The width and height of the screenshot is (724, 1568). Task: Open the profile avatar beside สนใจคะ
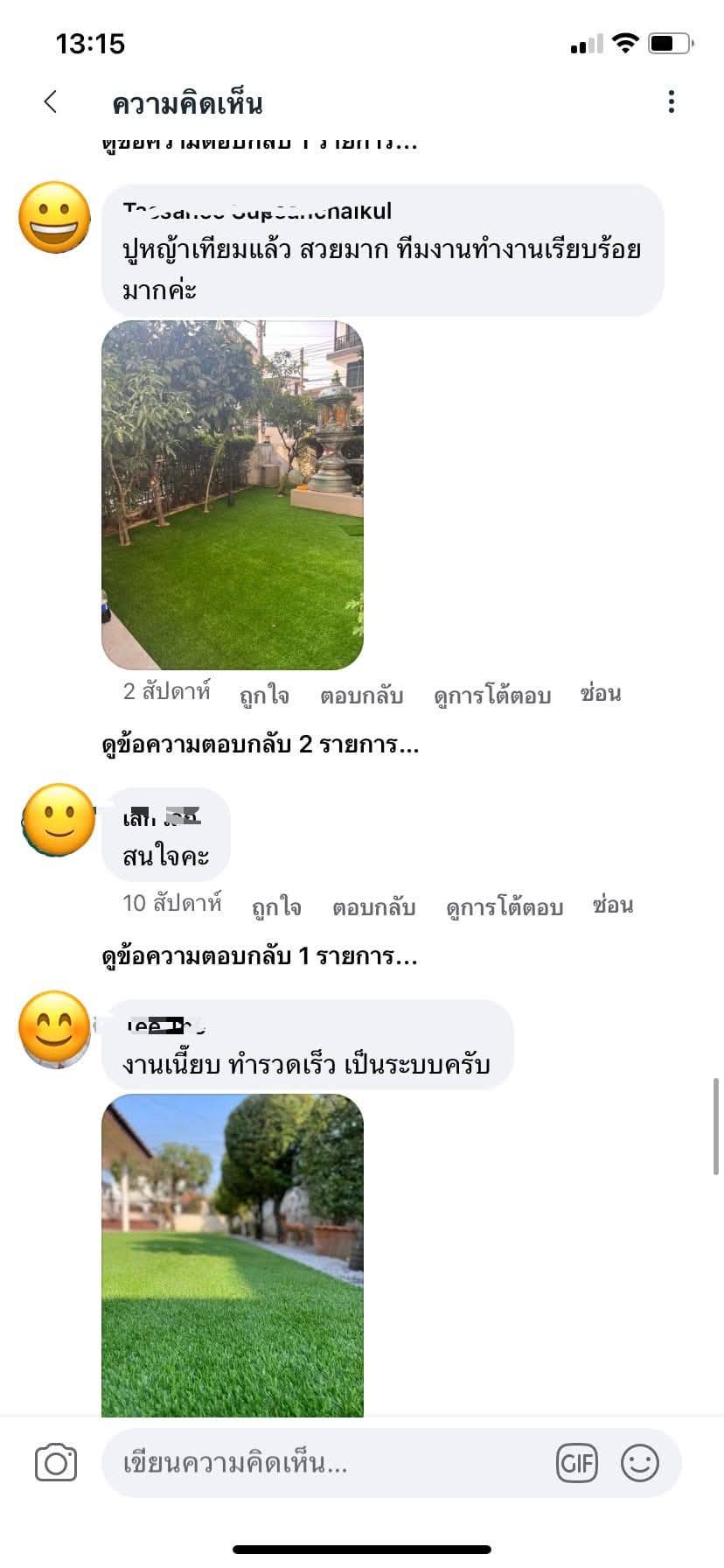58,820
